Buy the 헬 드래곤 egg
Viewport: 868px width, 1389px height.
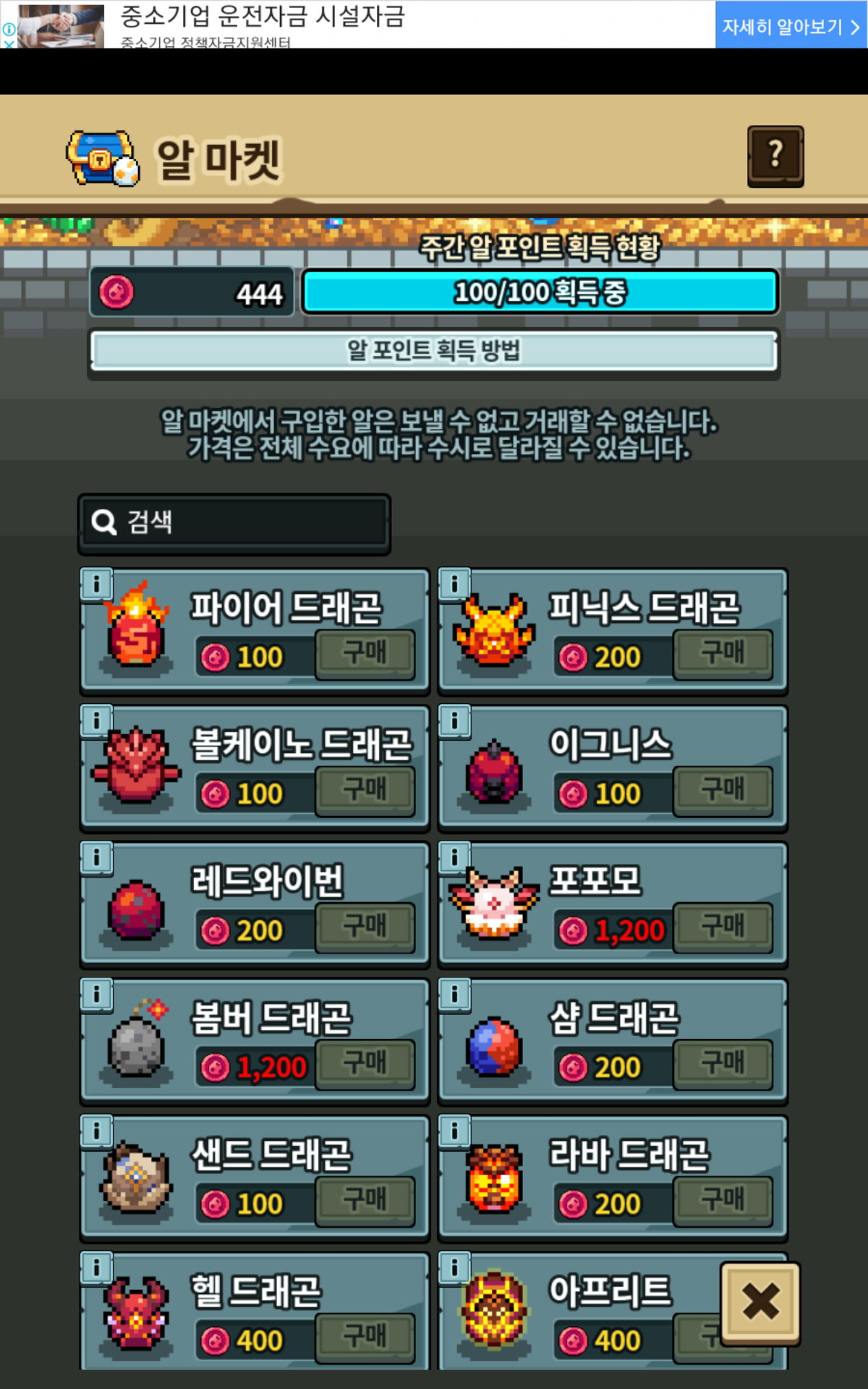pyautogui.click(x=365, y=1338)
